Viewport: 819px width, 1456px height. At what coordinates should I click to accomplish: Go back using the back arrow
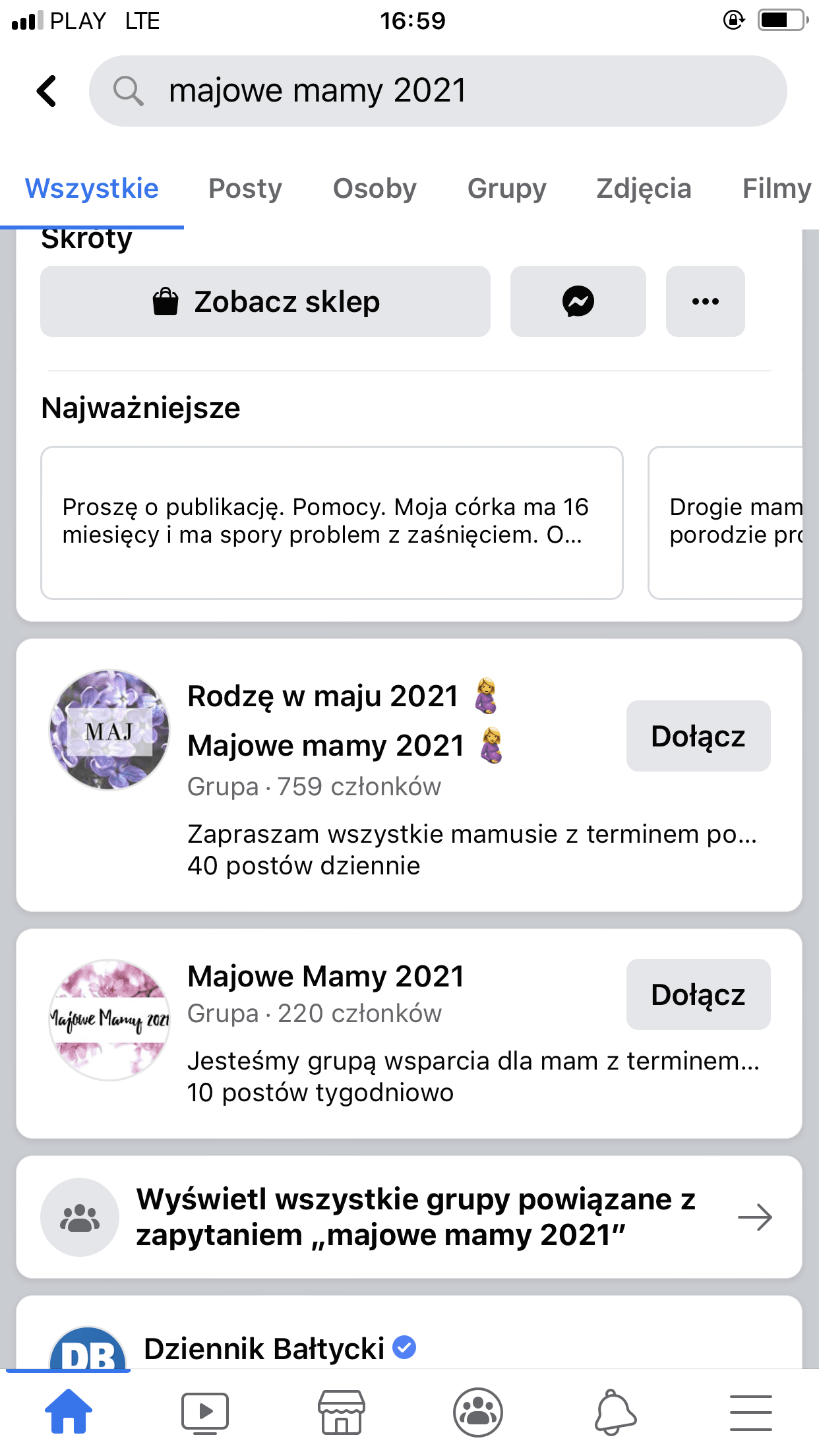pyautogui.click(x=47, y=91)
